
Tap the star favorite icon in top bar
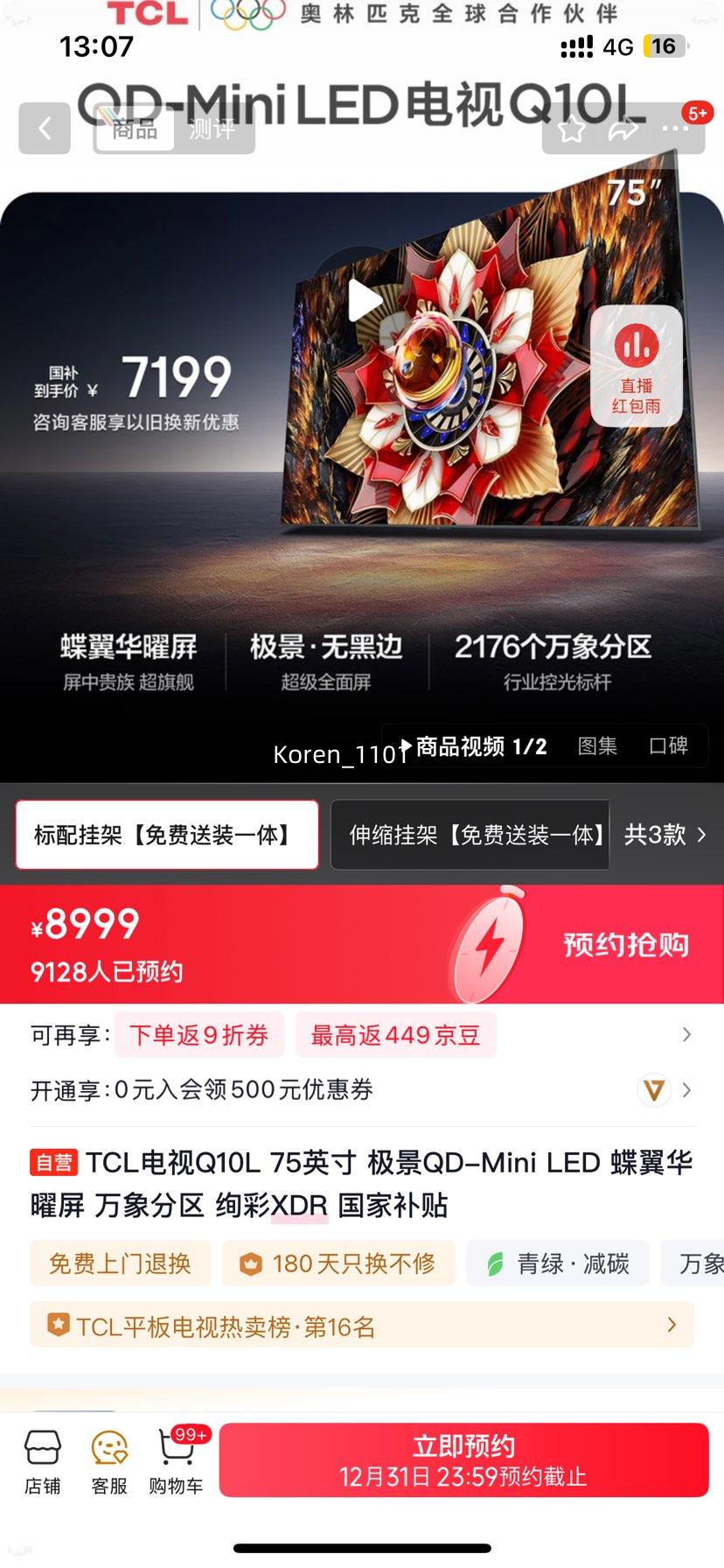click(x=572, y=128)
